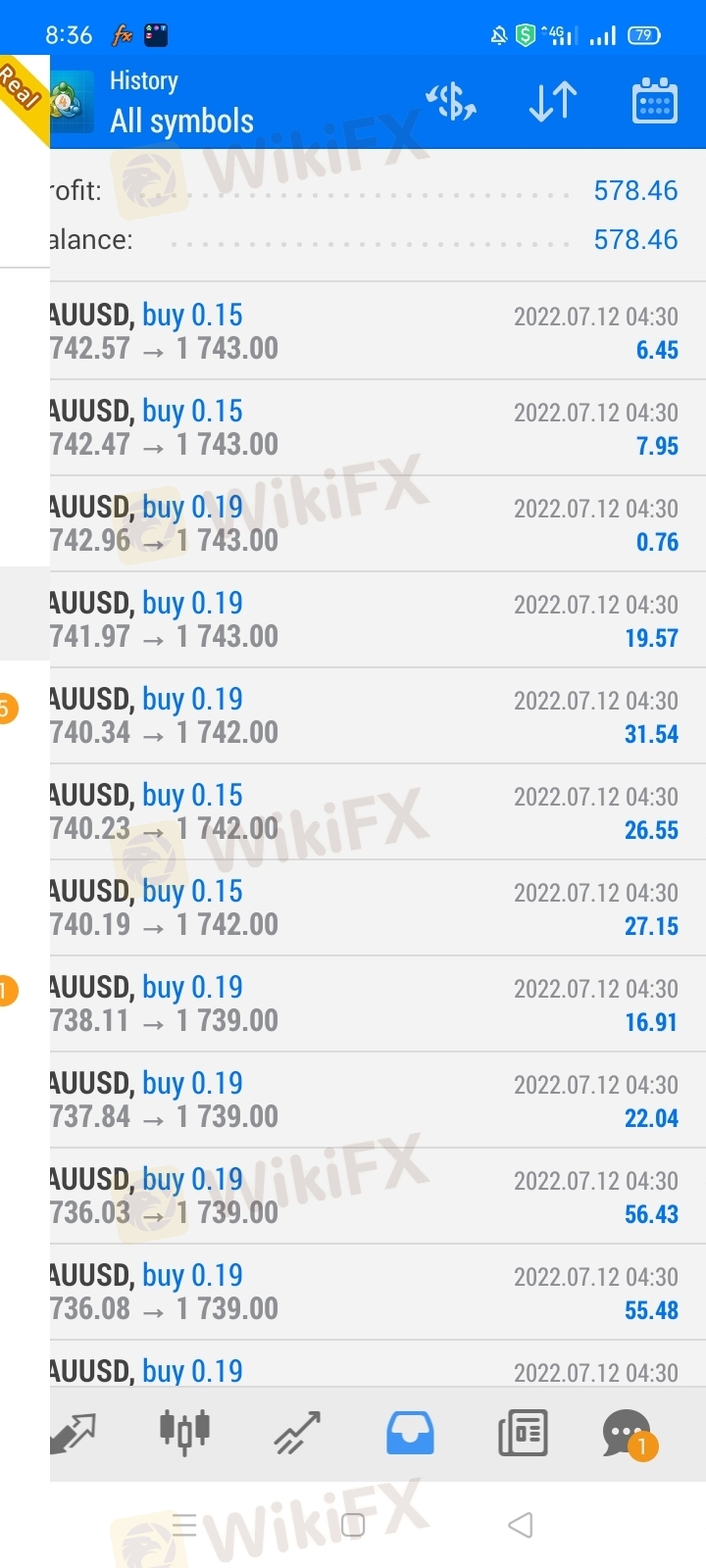Viewport: 706px width, 1568px height.
Task: Switch to the News tab
Action: click(523, 1433)
